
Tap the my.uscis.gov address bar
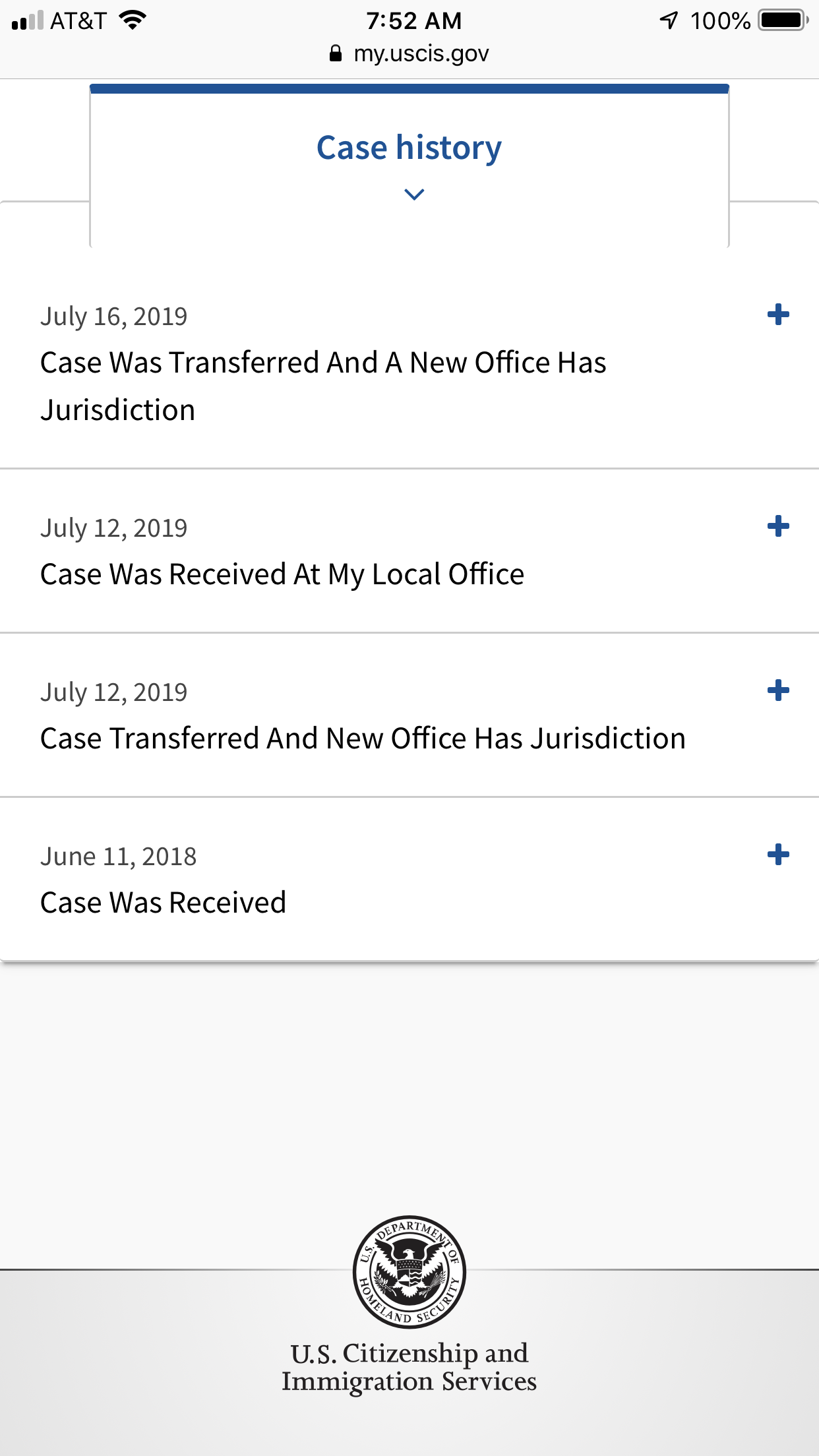(x=409, y=53)
